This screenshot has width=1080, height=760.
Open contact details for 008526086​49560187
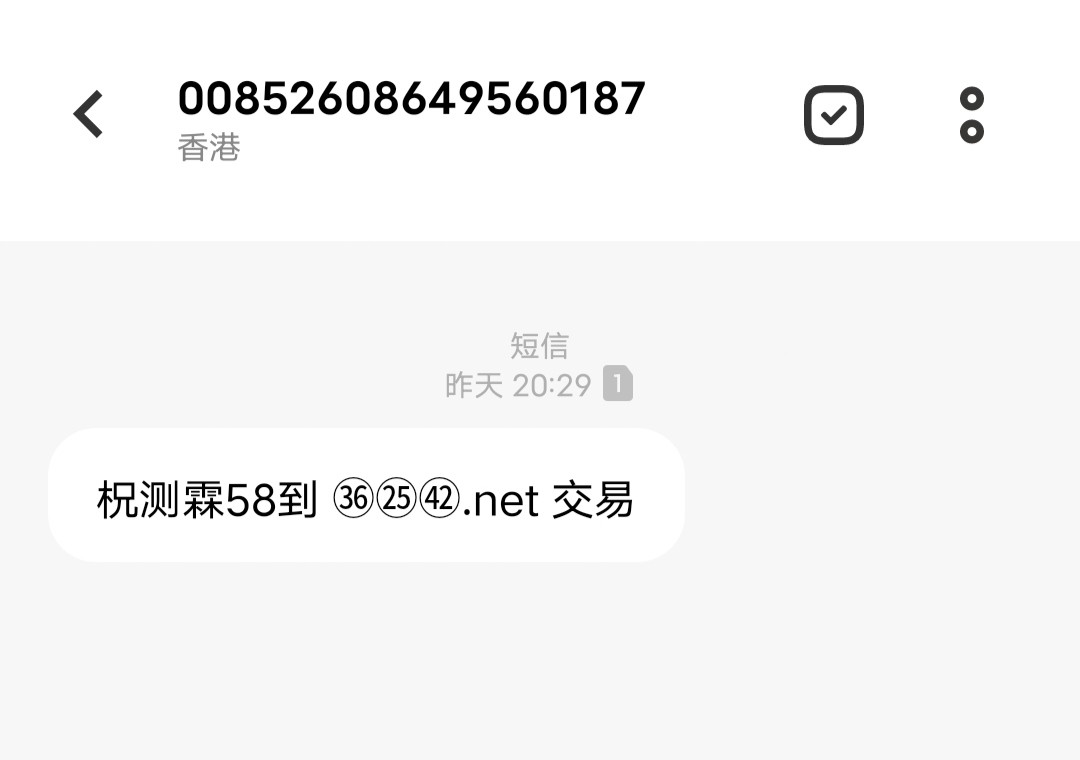click(411, 100)
